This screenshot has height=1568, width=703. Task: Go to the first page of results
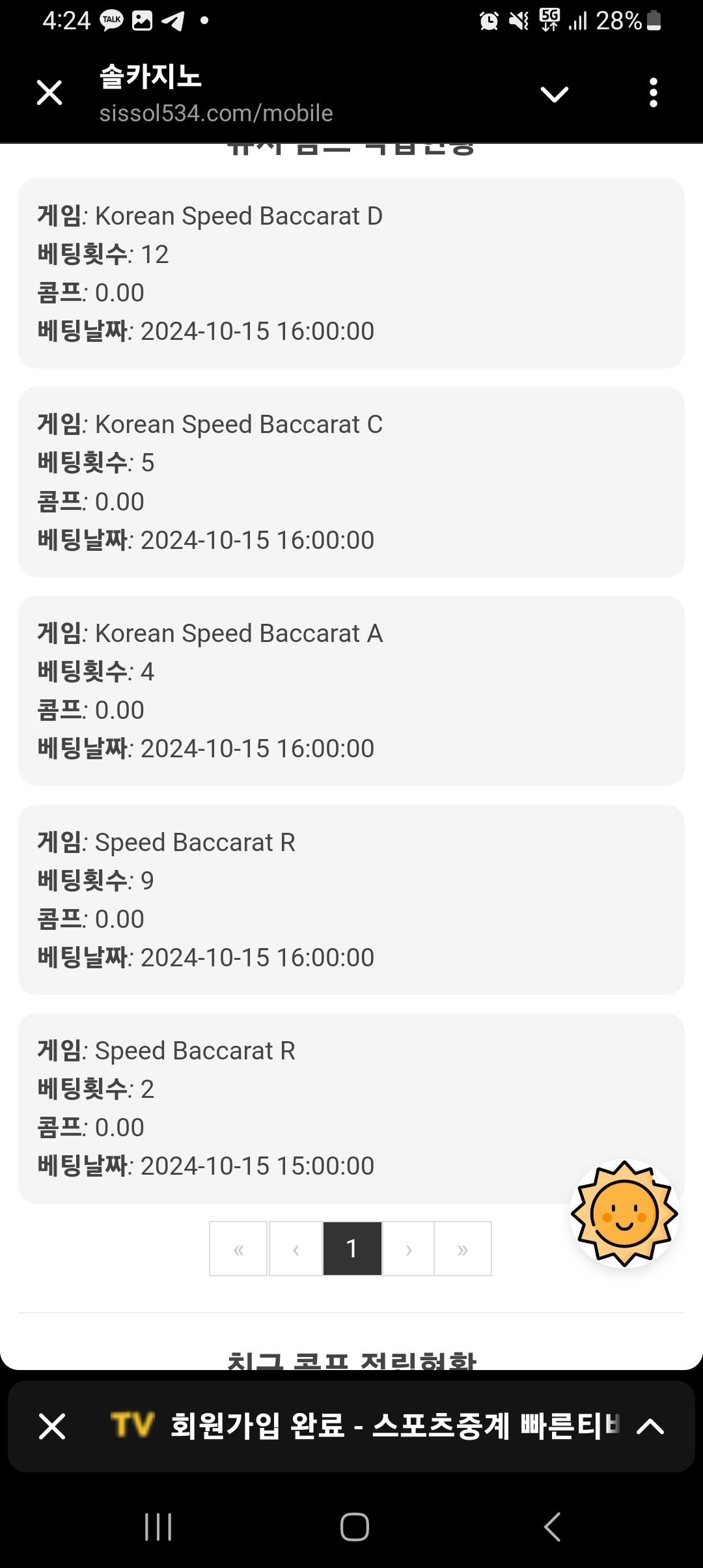coord(238,1248)
